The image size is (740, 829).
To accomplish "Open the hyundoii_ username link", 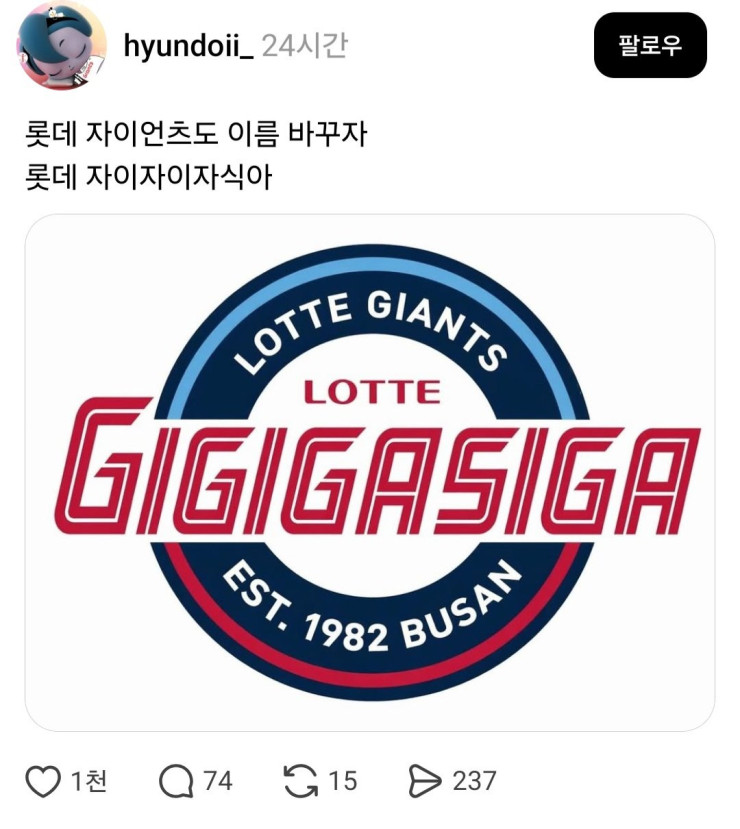I will [187, 46].
